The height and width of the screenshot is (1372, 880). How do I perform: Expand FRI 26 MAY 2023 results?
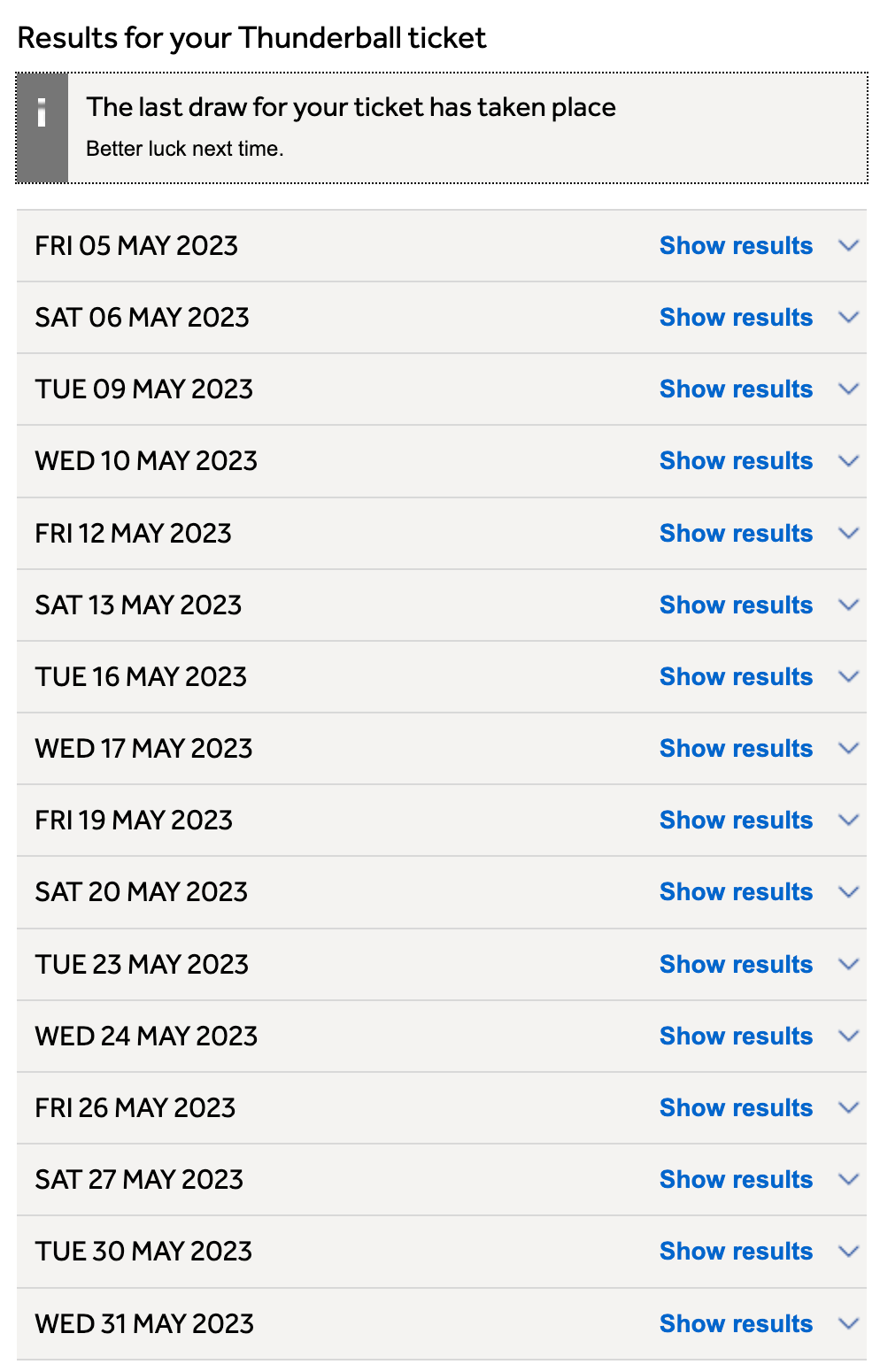coord(736,1108)
